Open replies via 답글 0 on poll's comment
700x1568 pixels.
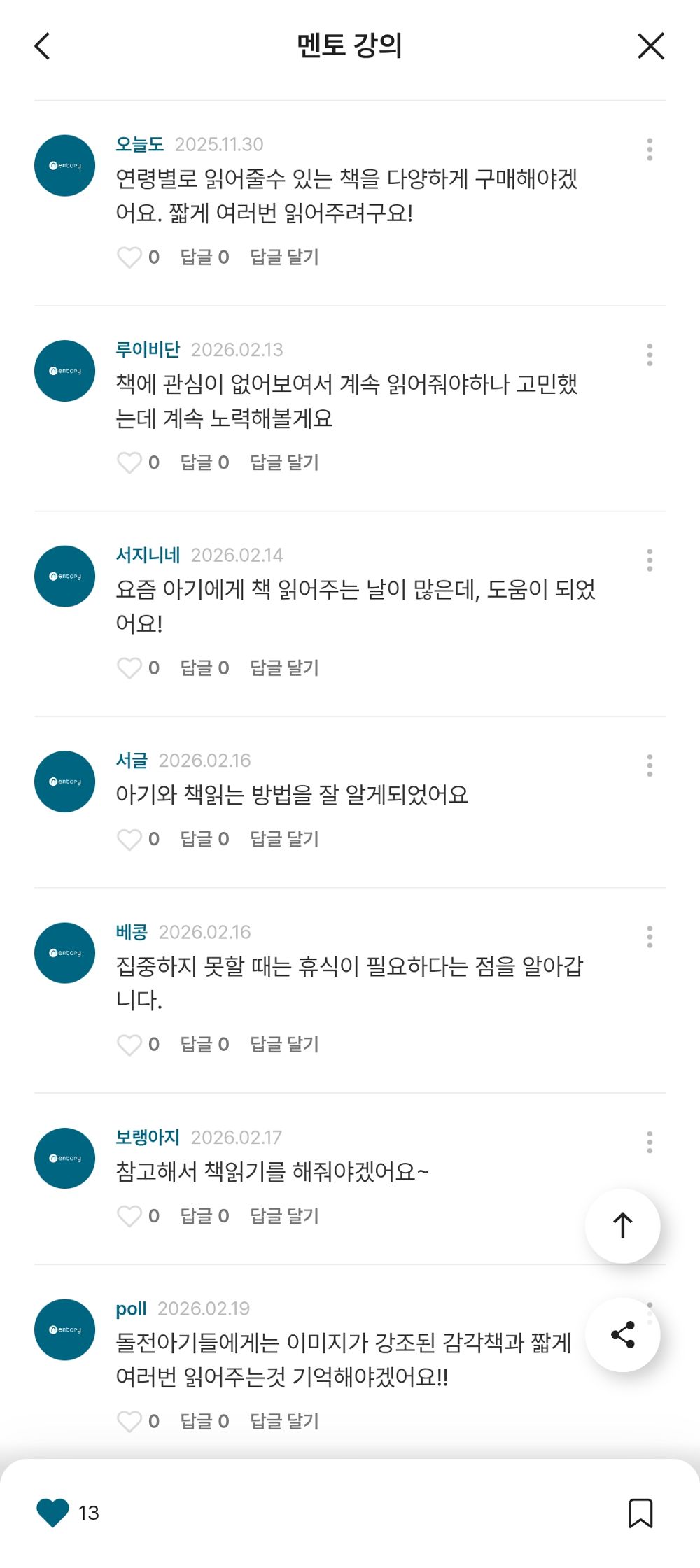(x=203, y=1420)
